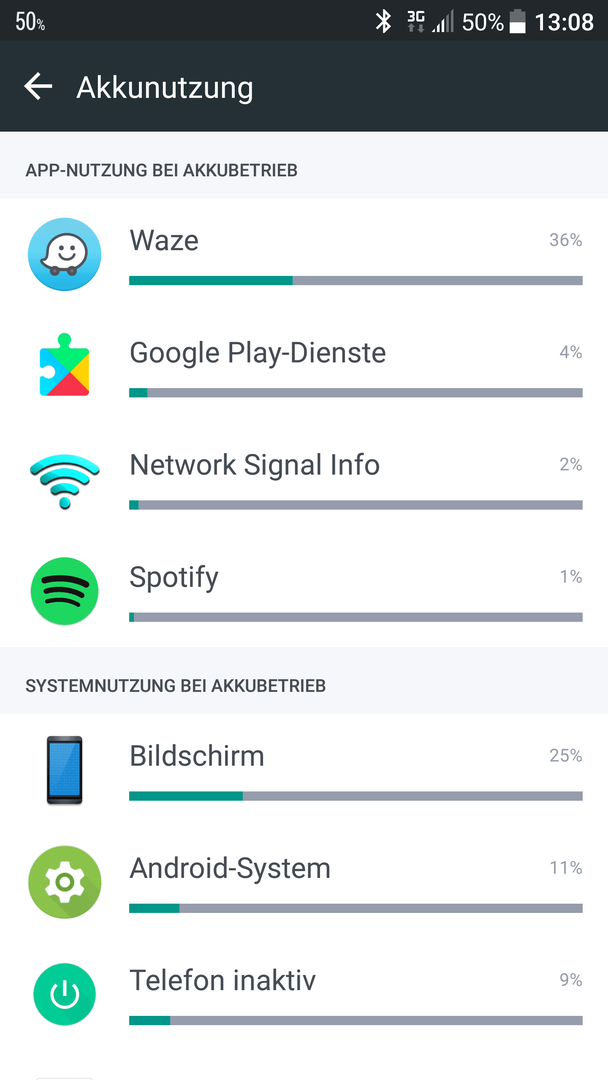Select the Network Signal Info entry
The height and width of the screenshot is (1080, 608).
point(304,479)
